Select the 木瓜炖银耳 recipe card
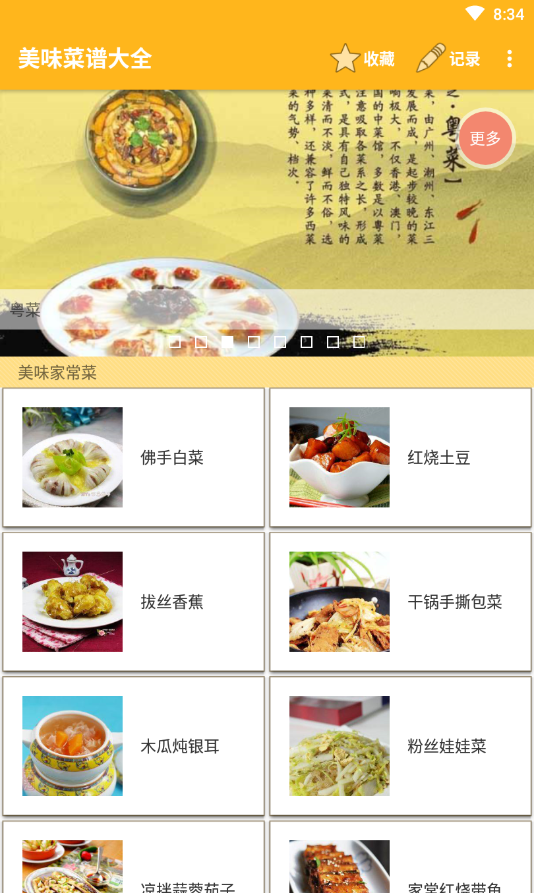Viewport: 534px width, 893px height. click(134, 746)
